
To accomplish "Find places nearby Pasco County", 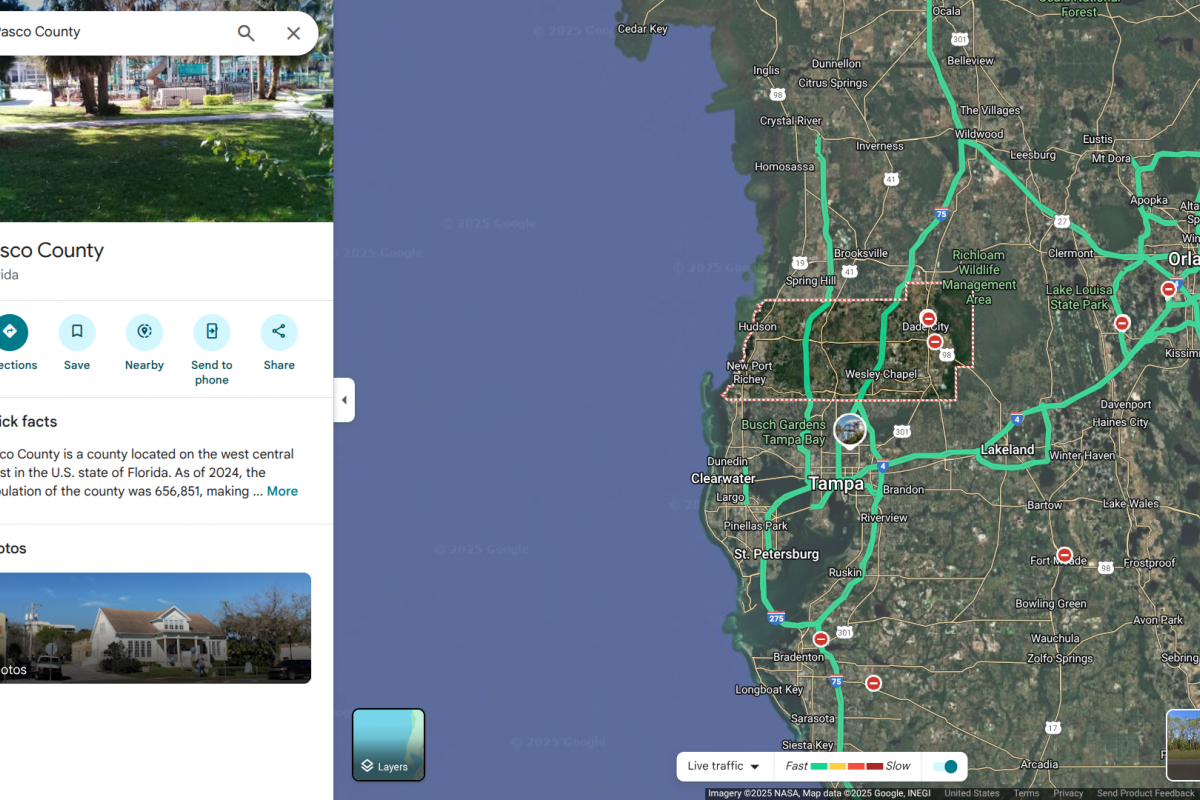I will [x=144, y=333].
